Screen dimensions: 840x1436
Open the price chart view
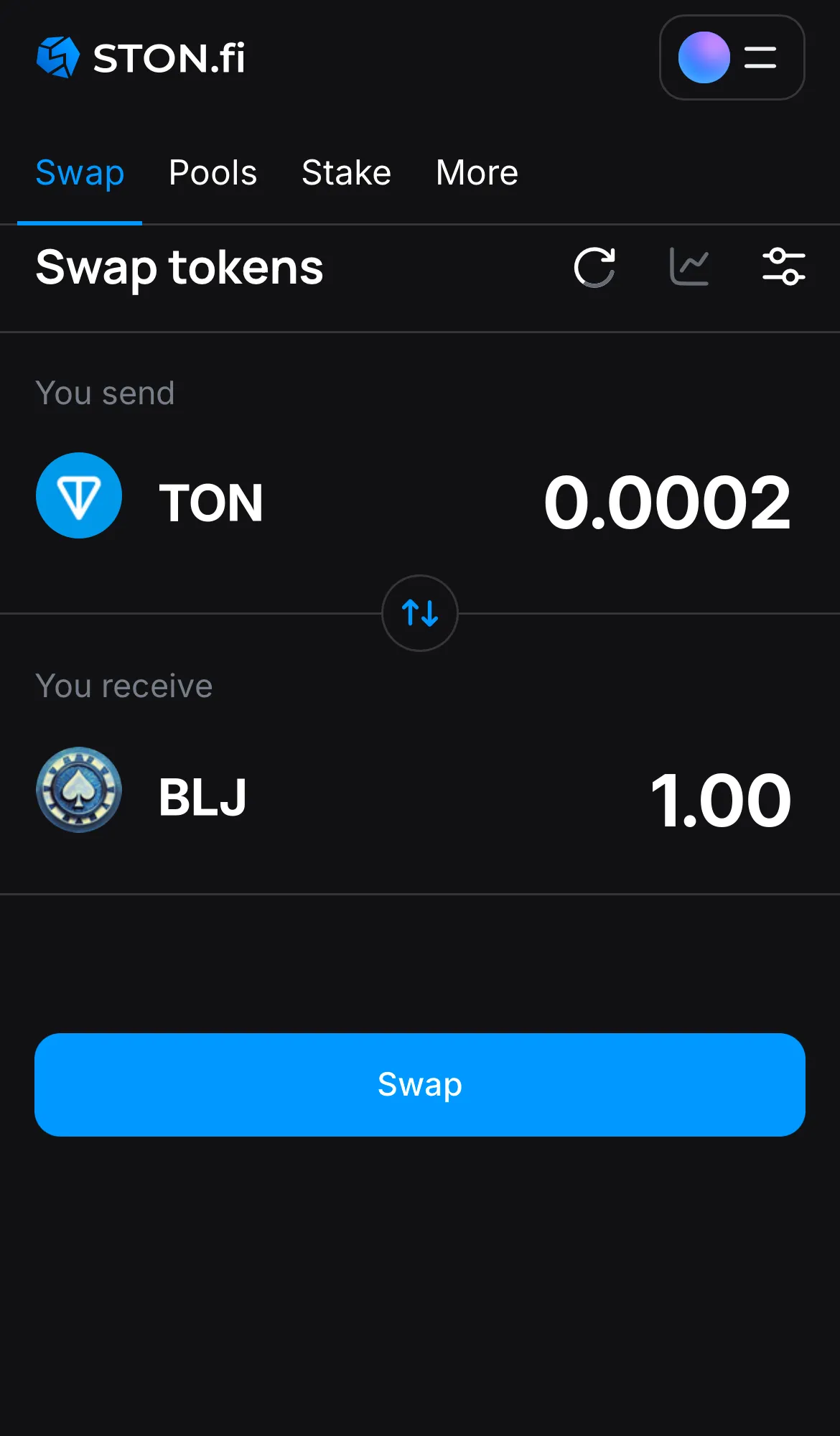click(x=689, y=267)
